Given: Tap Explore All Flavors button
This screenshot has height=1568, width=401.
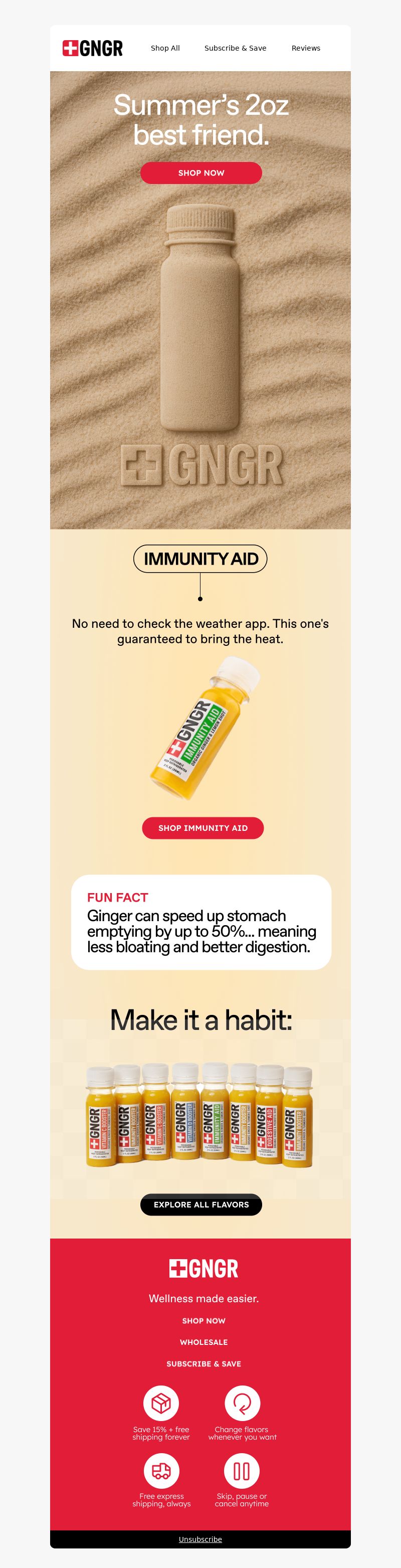Looking at the screenshot, I should [x=201, y=1204].
